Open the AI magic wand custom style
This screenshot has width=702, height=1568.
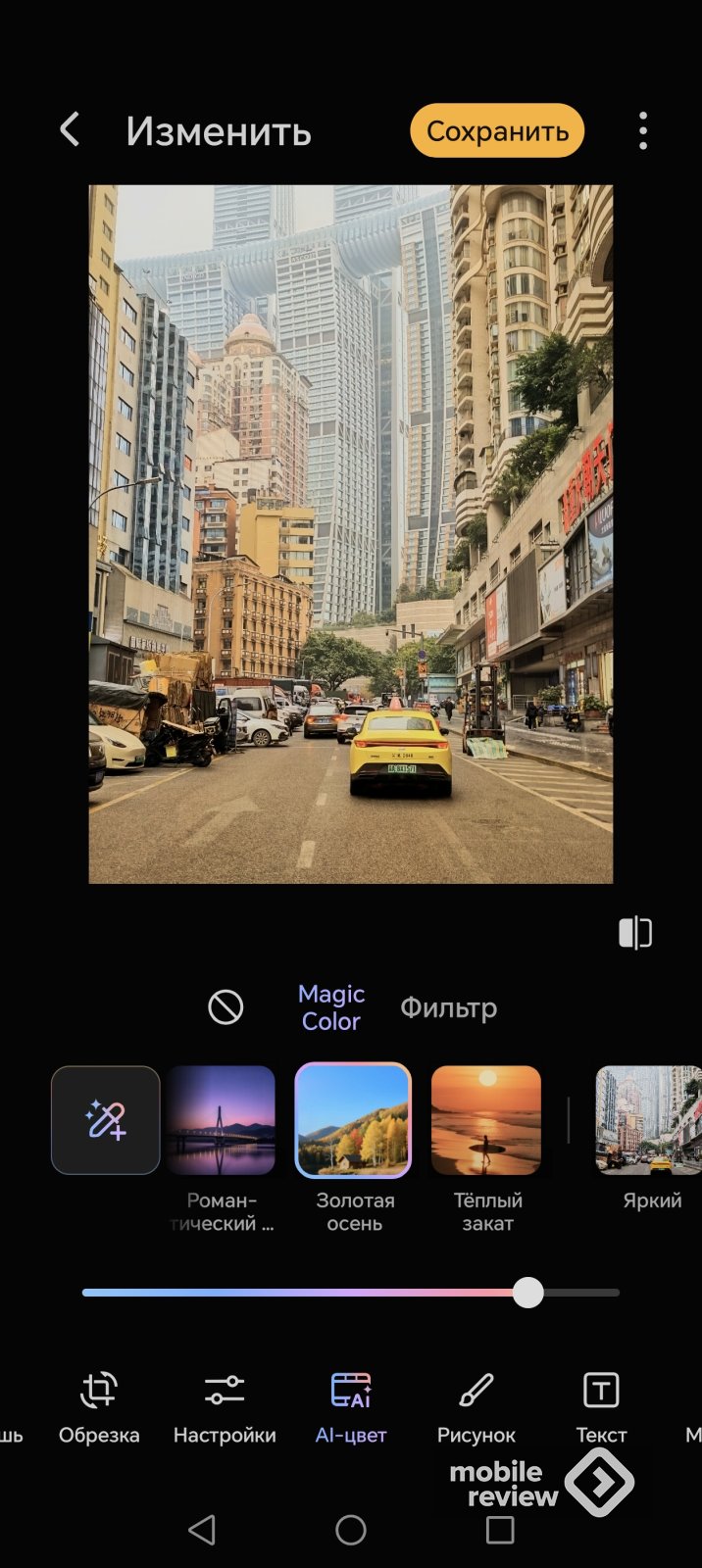[x=106, y=1120]
